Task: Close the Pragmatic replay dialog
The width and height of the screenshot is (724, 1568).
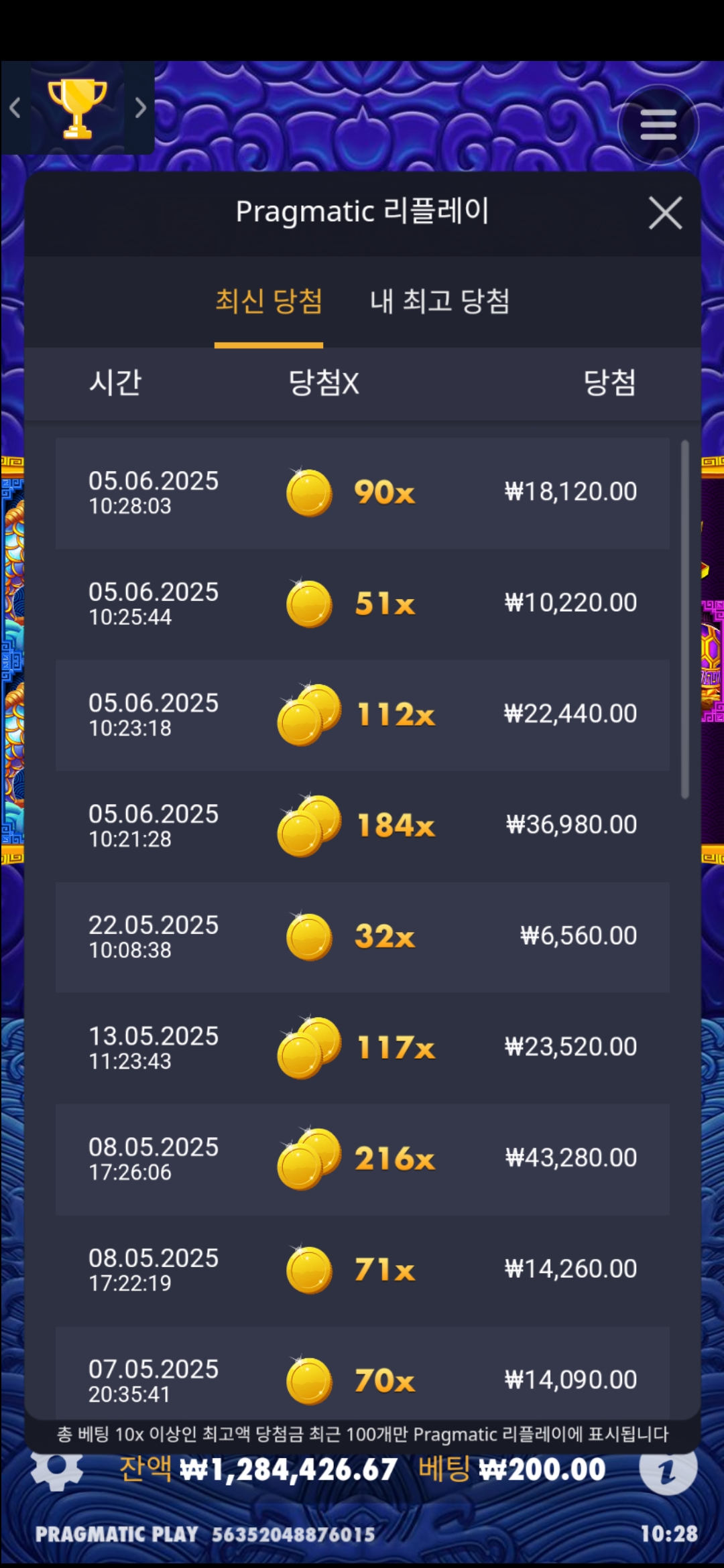Action: pyautogui.click(x=665, y=213)
